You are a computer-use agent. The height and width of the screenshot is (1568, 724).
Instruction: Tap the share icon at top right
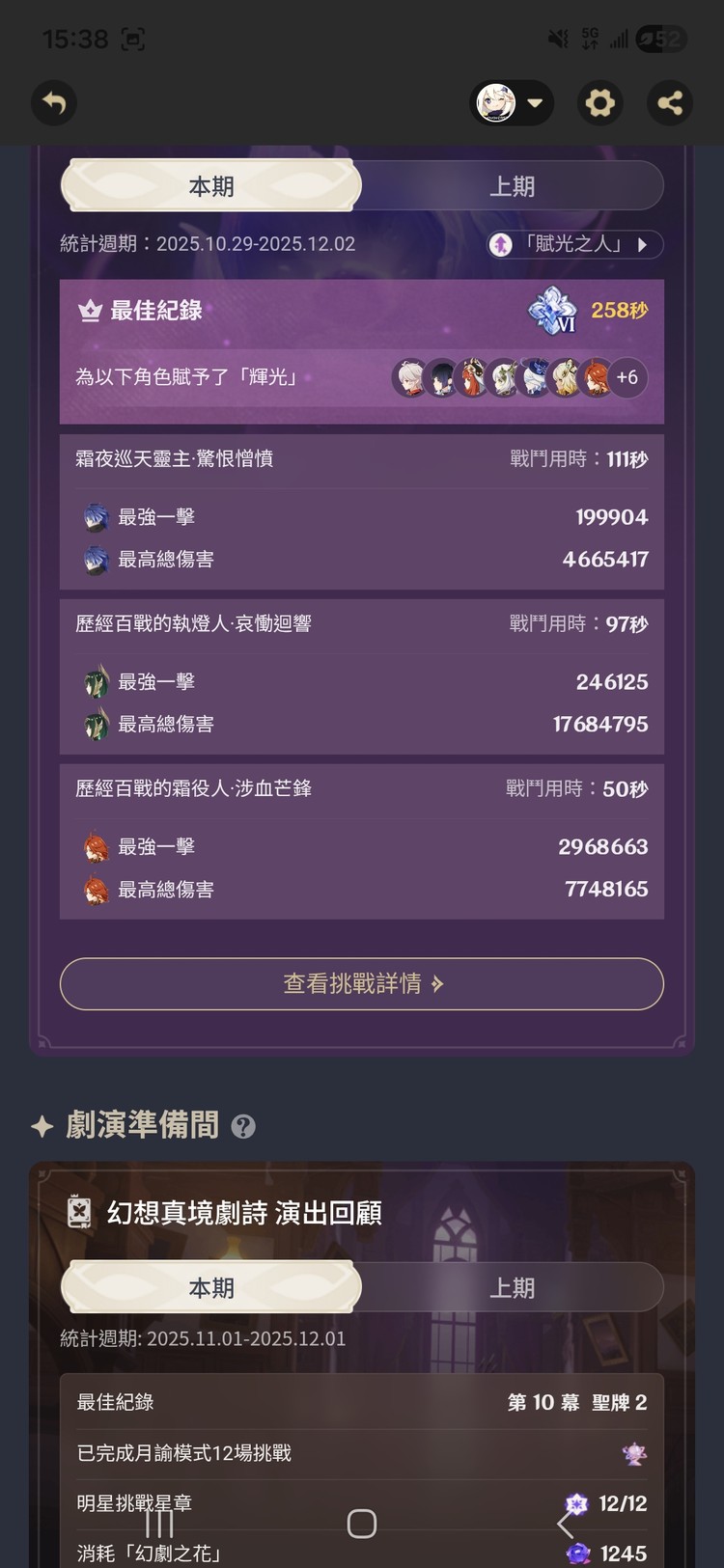(670, 103)
